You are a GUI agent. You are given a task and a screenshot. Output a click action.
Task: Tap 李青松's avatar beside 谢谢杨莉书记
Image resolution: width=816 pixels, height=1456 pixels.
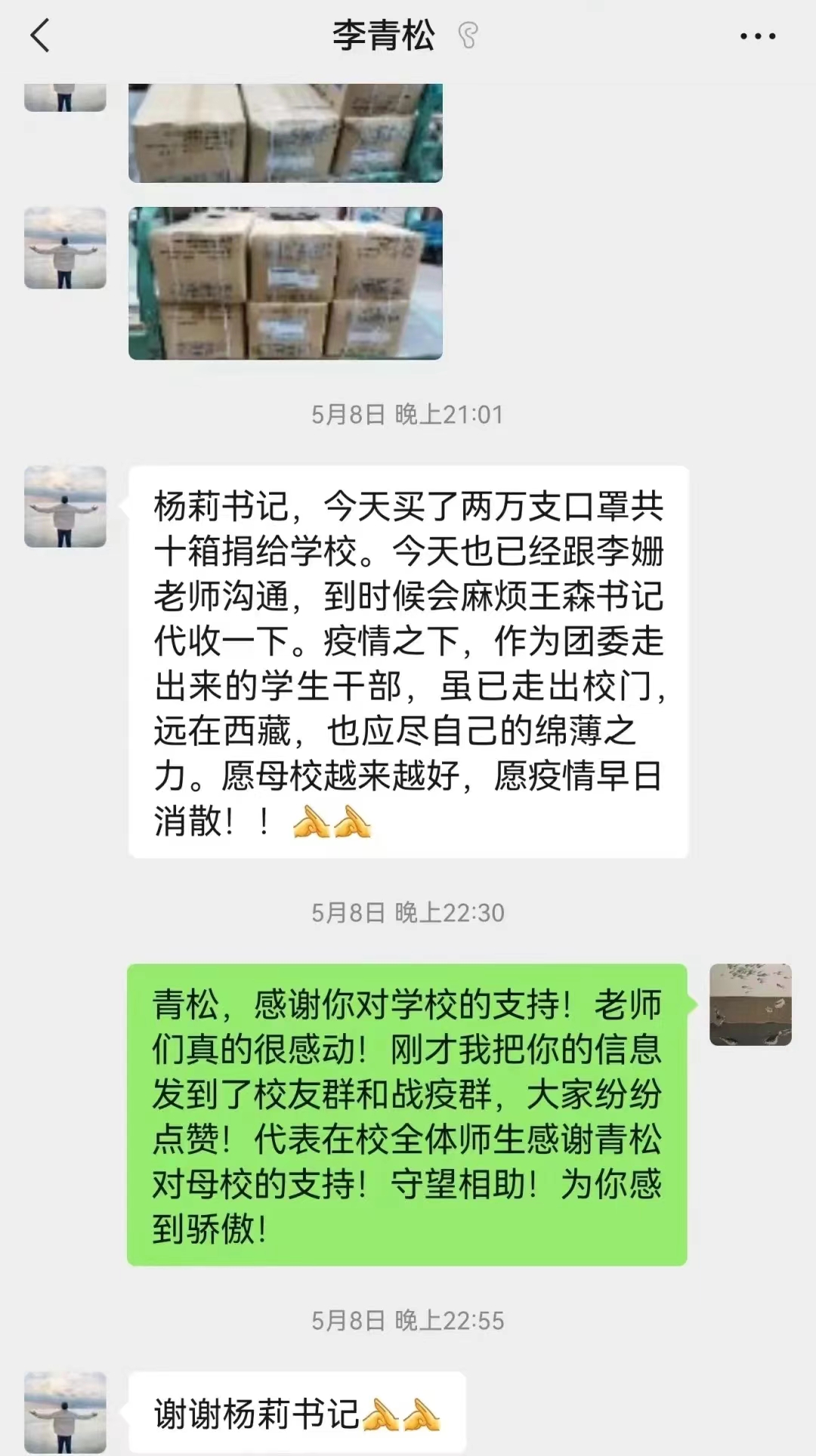pos(65,1411)
